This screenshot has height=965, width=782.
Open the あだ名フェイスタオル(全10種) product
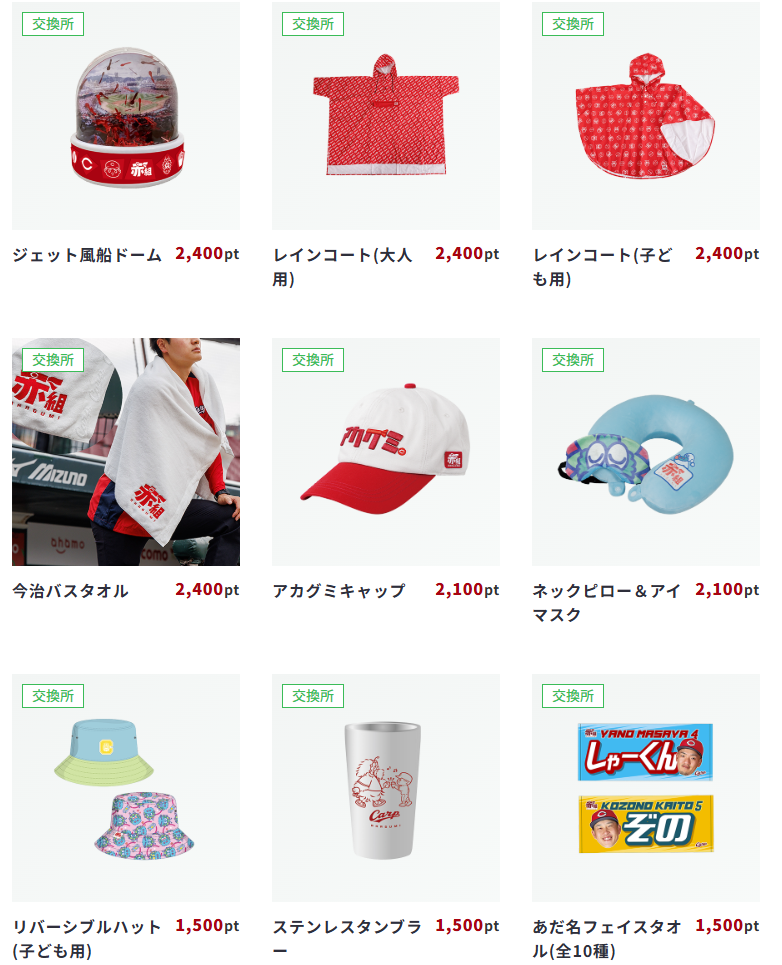click(x=646, y=788)
